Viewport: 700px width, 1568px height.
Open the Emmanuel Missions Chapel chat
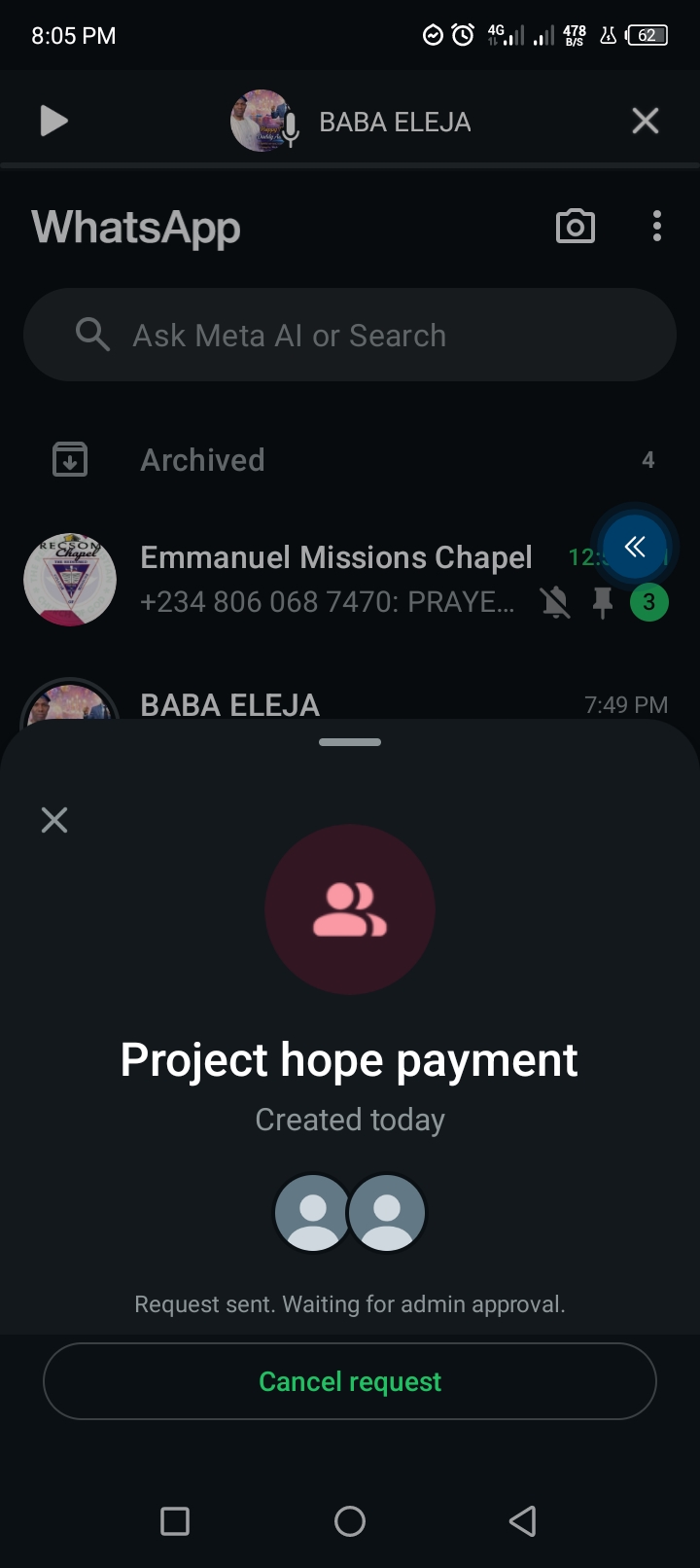[331, 579]
